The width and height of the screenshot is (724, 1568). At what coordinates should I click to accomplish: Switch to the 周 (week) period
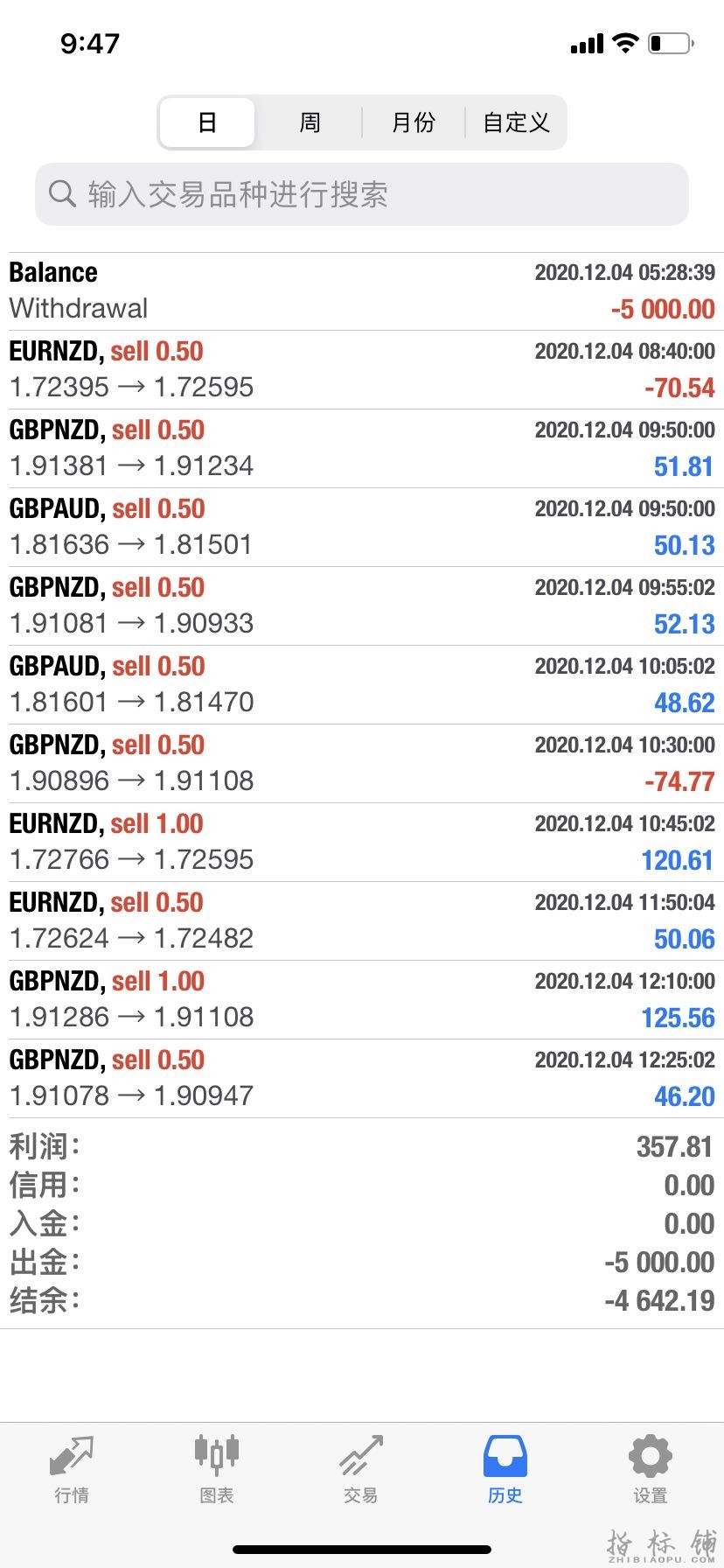310,122
